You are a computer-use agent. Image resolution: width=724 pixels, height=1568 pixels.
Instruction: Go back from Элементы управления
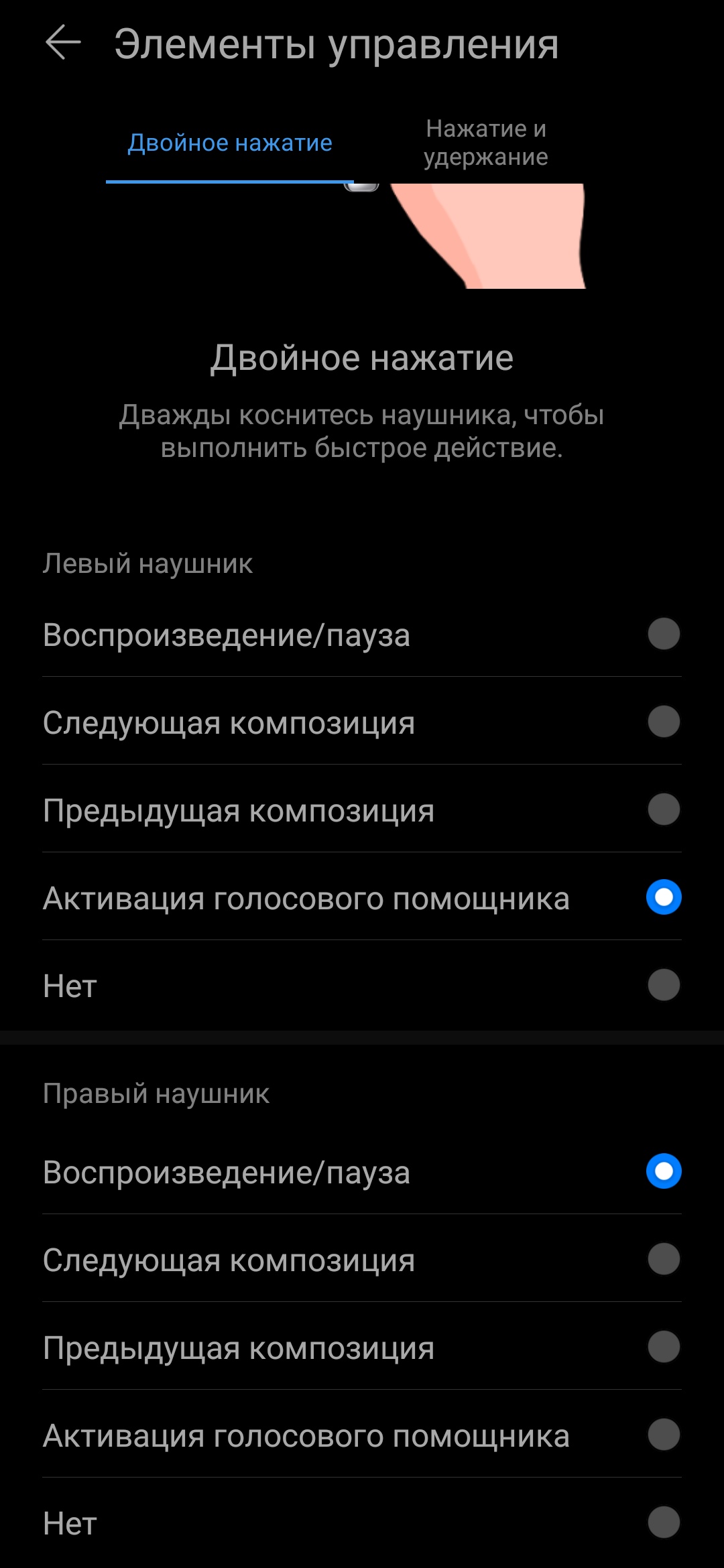pos(63,43)
